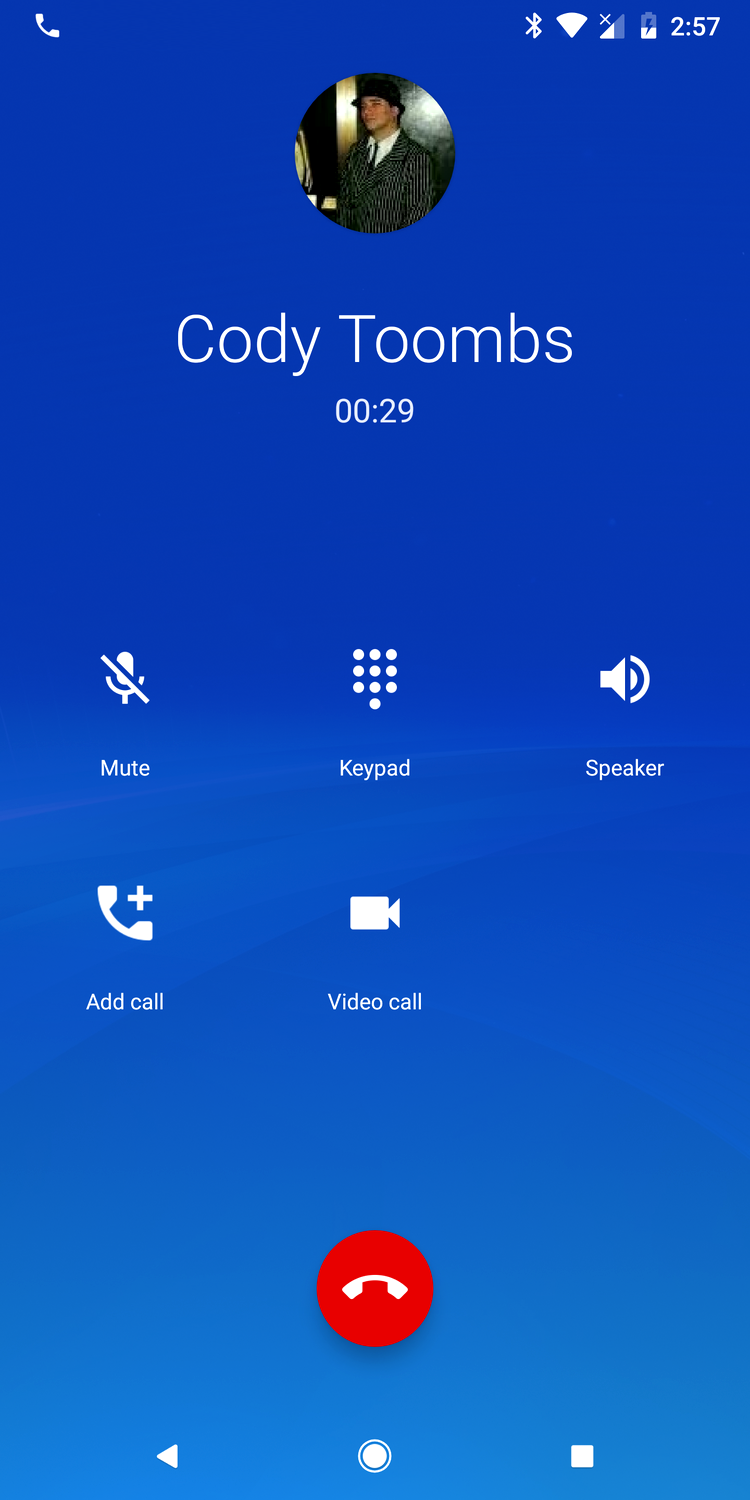Open recent apps overview

click(x=582, y=1456)
